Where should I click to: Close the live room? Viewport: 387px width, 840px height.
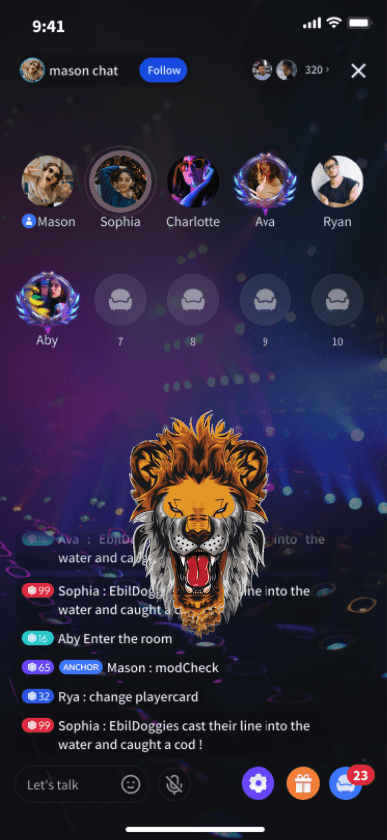coord(358,71)
